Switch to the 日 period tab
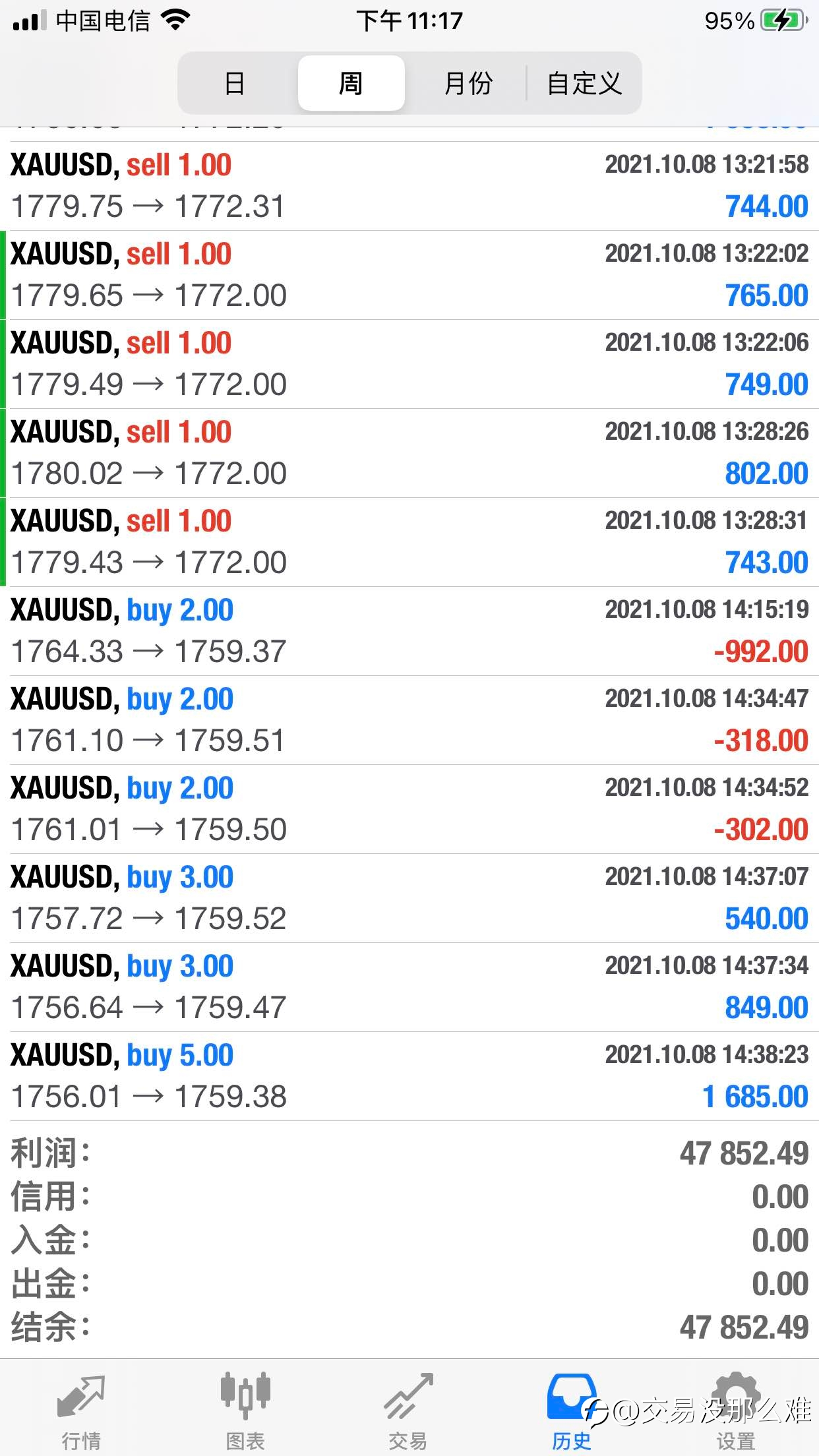Viewport: 819px width, 1456px height. (x=235, y=83)
